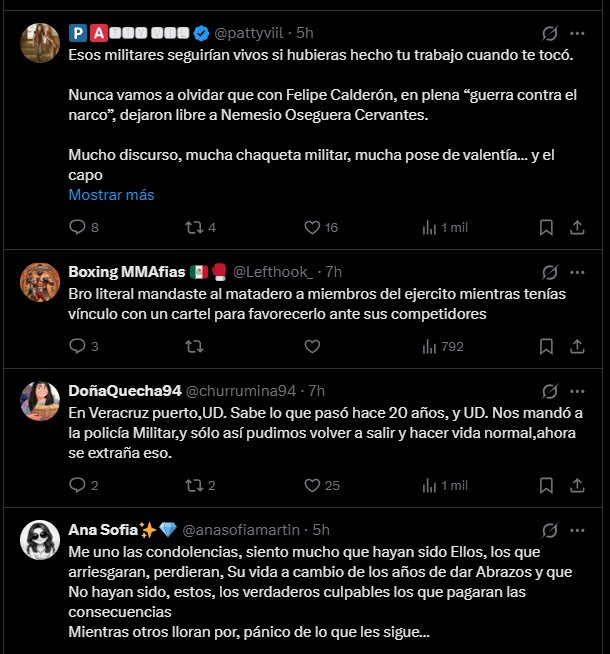Screen dimensions: 610x654
Task: Open the Grok icon on the @pattyviil post
Action: 550,33
